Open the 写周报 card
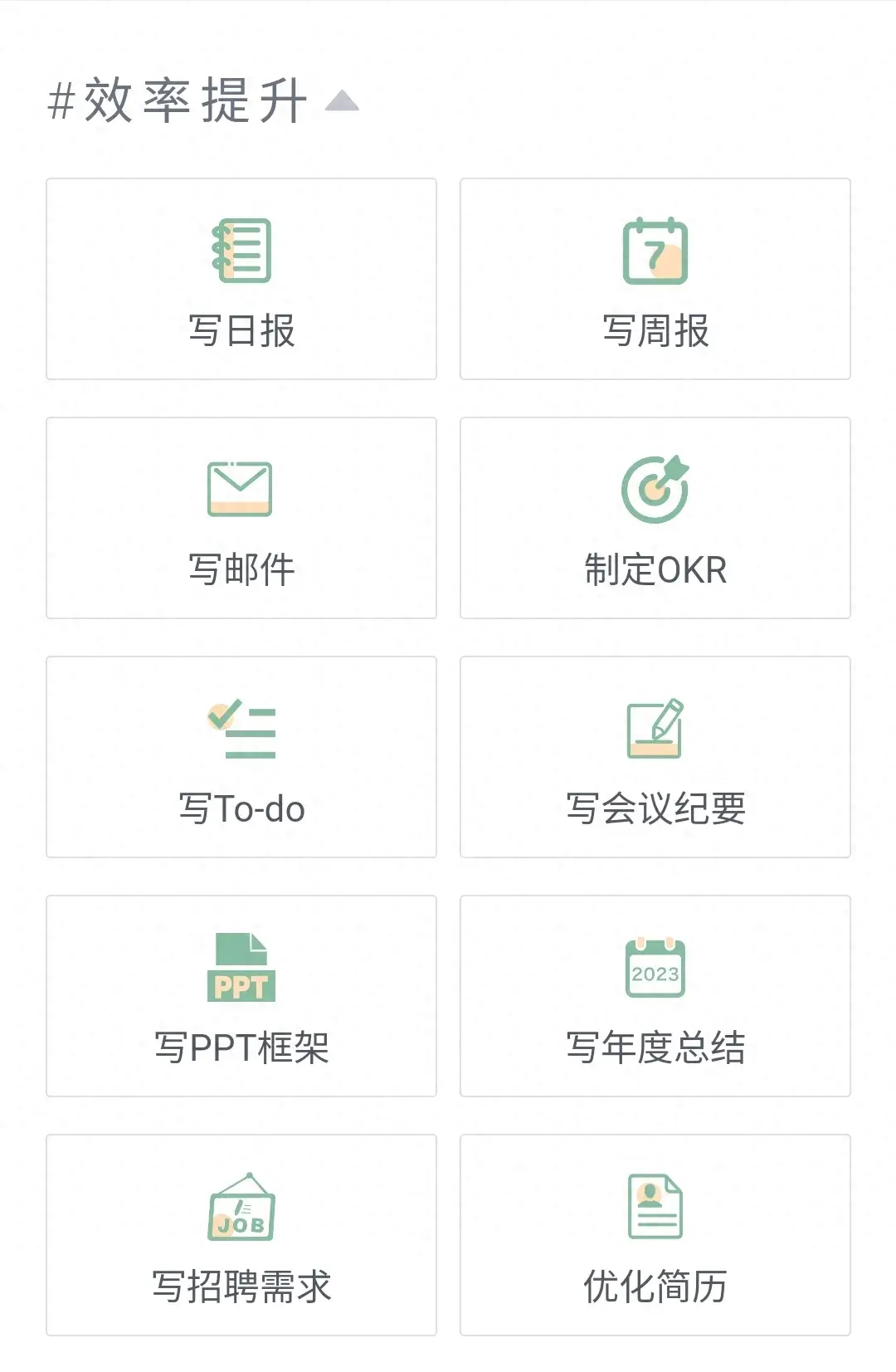Image resolution: width=896 pixels, height=1372 pixels. [655, 279]
